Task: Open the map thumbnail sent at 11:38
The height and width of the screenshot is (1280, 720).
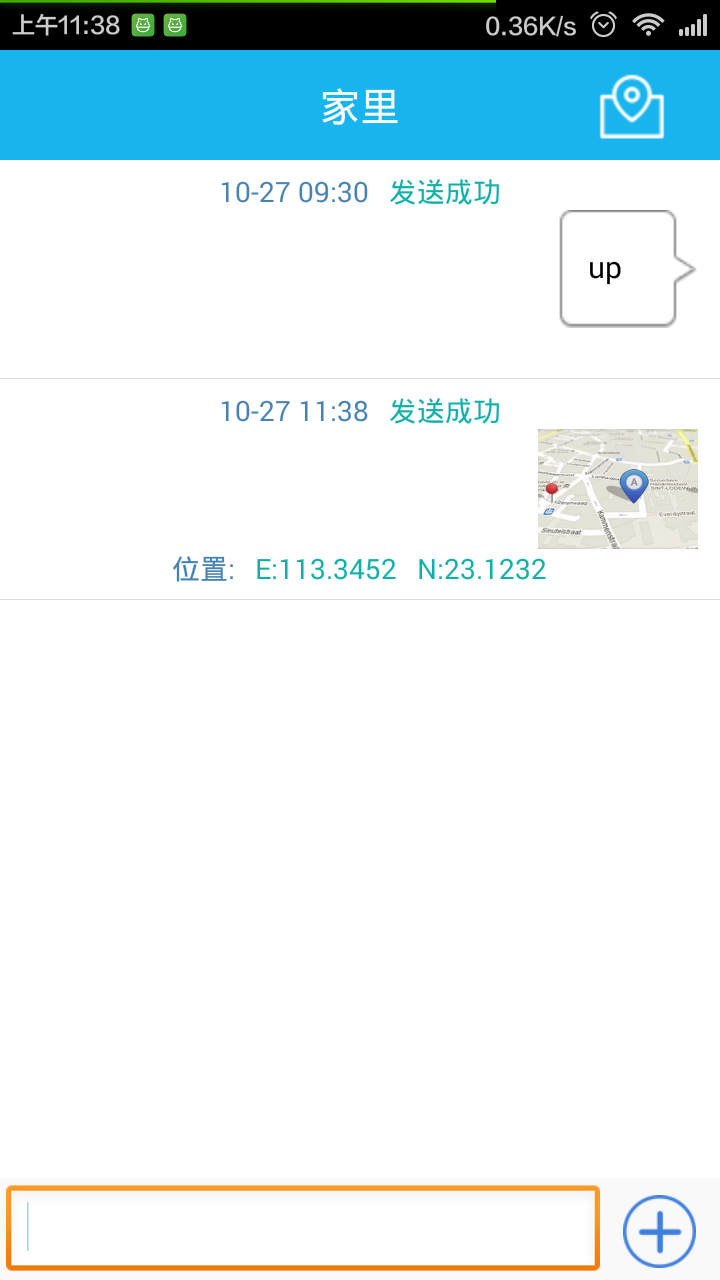Action: tap(617, 488)
